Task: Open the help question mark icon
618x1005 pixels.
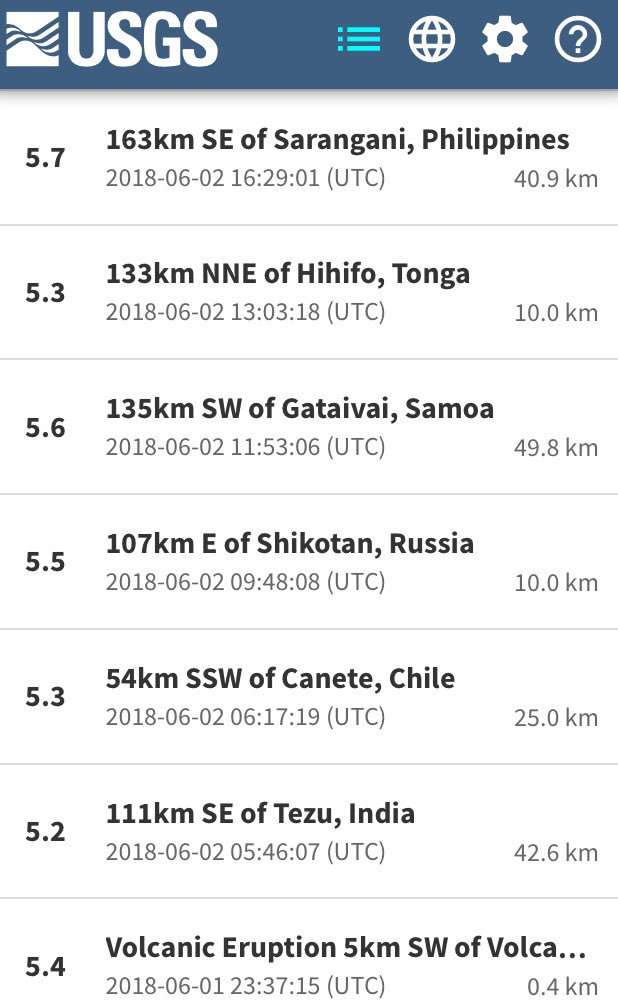Action: [578, 39]
